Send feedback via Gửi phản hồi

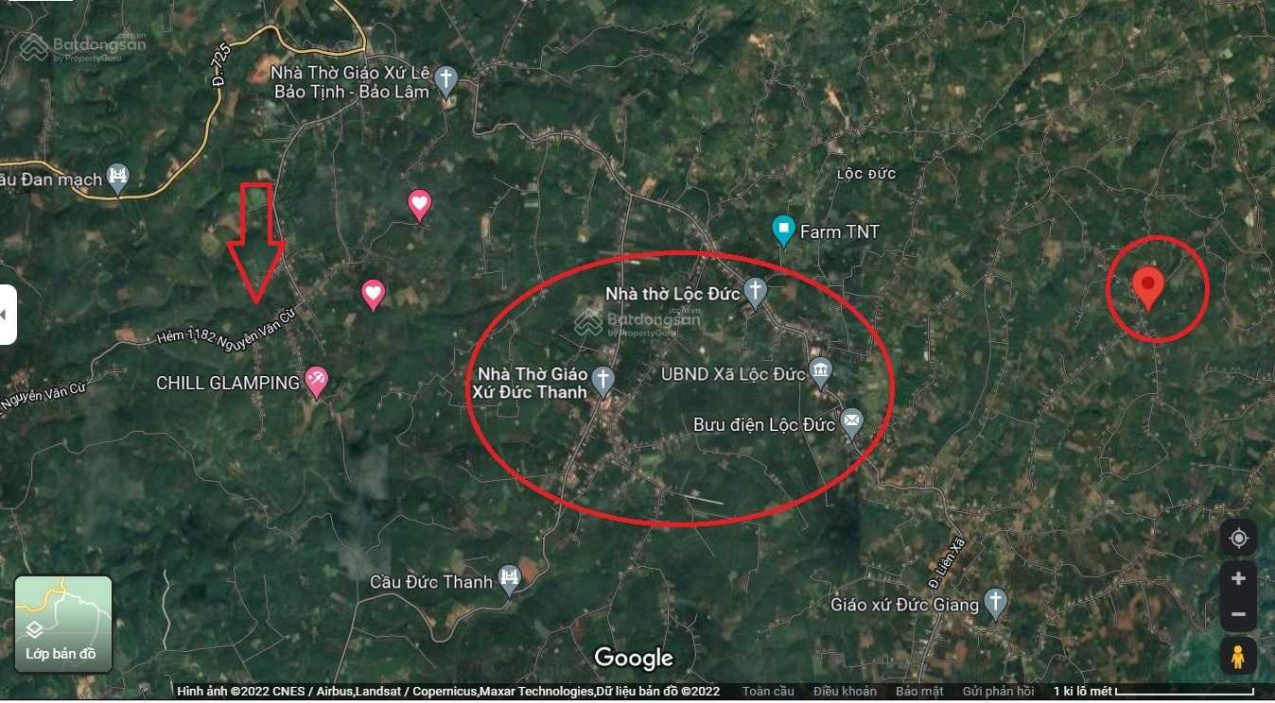(997, 691)
